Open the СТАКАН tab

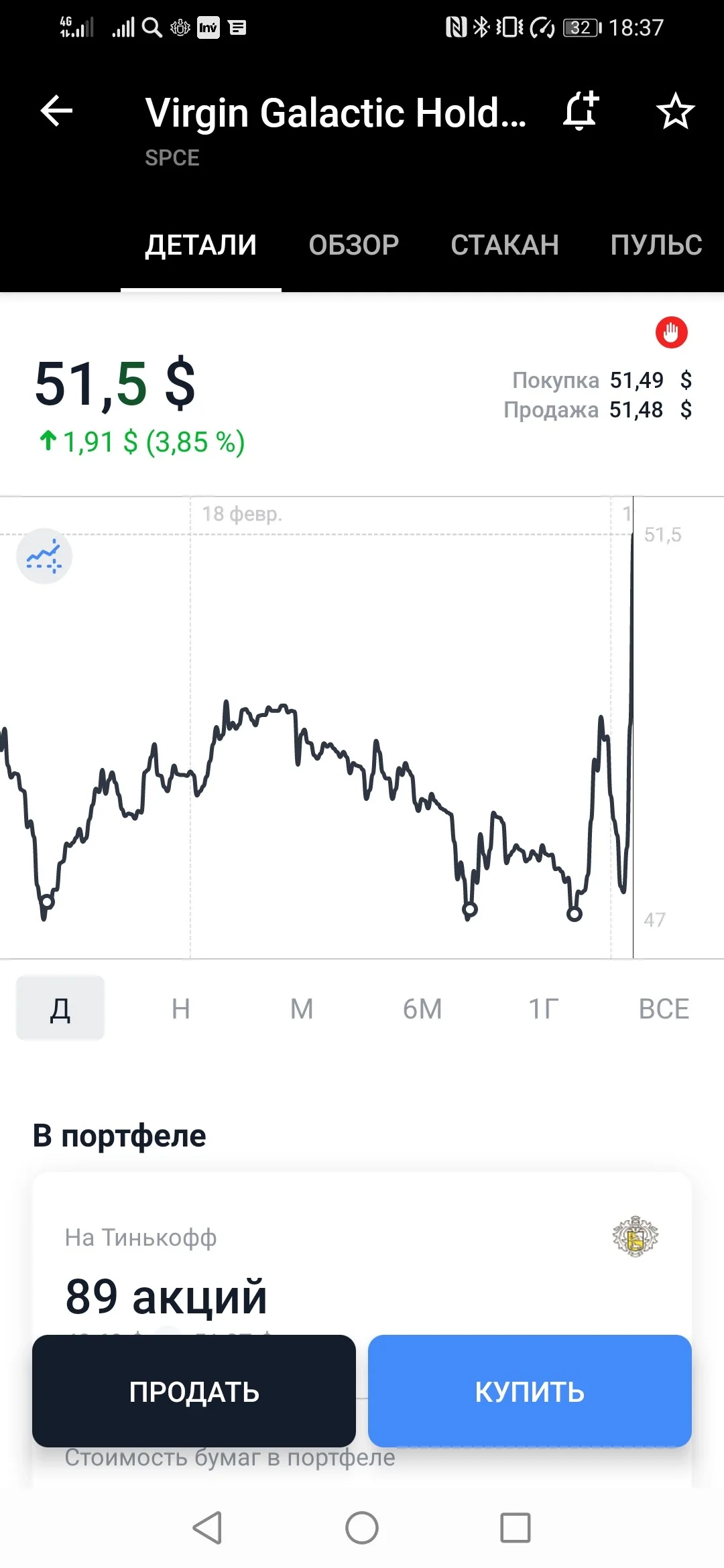point(505,245)
